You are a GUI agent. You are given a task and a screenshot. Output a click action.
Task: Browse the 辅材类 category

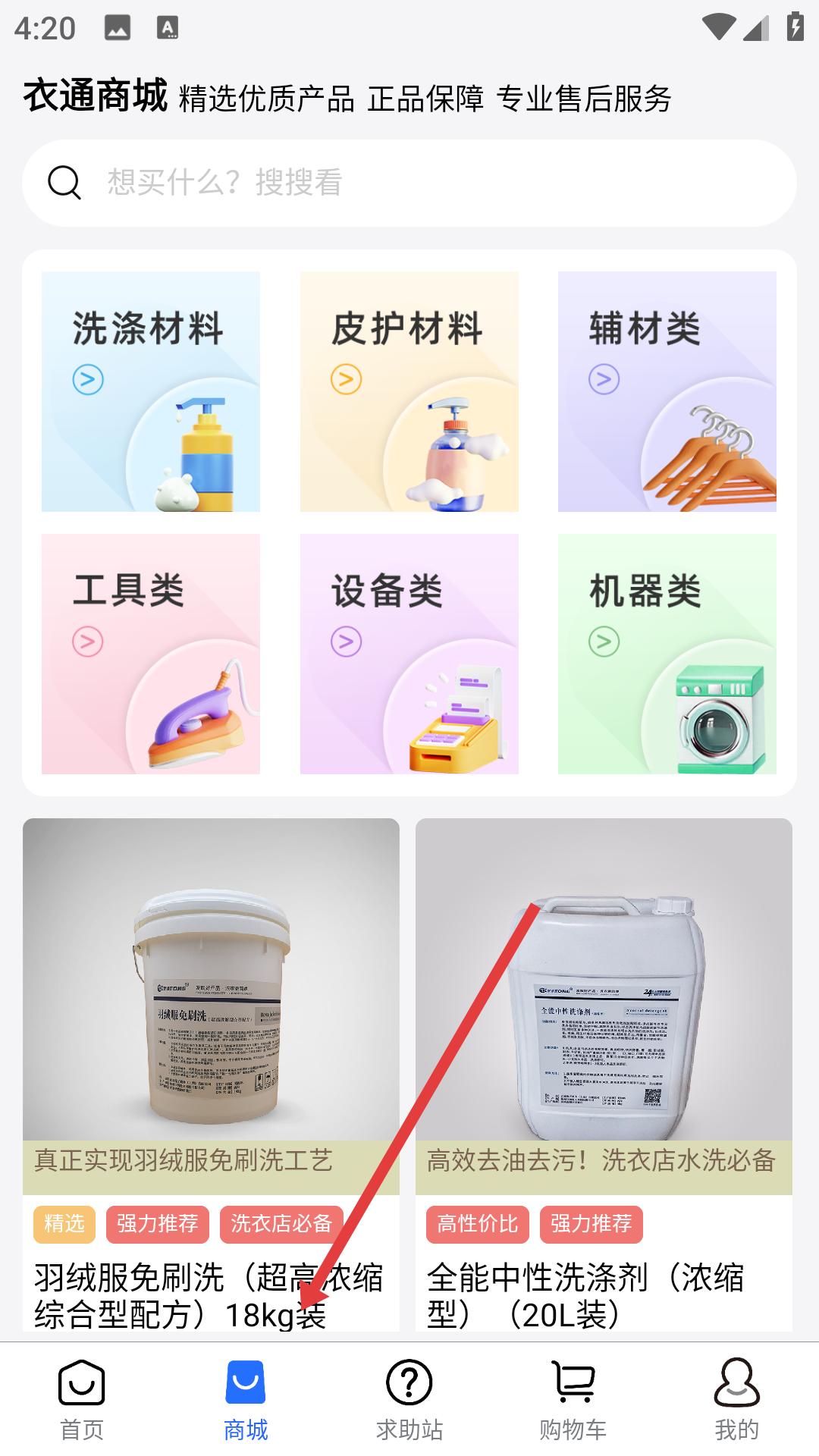[x=667, y=391]
